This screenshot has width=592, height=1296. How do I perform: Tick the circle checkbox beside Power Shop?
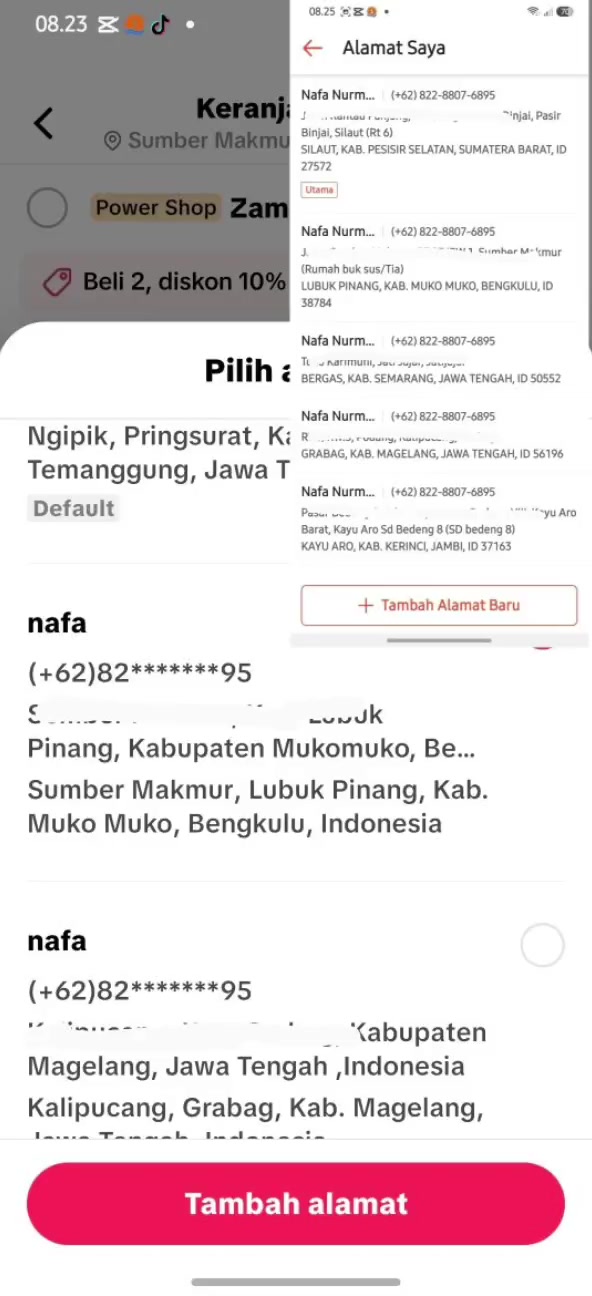click(x=47, y=208)
